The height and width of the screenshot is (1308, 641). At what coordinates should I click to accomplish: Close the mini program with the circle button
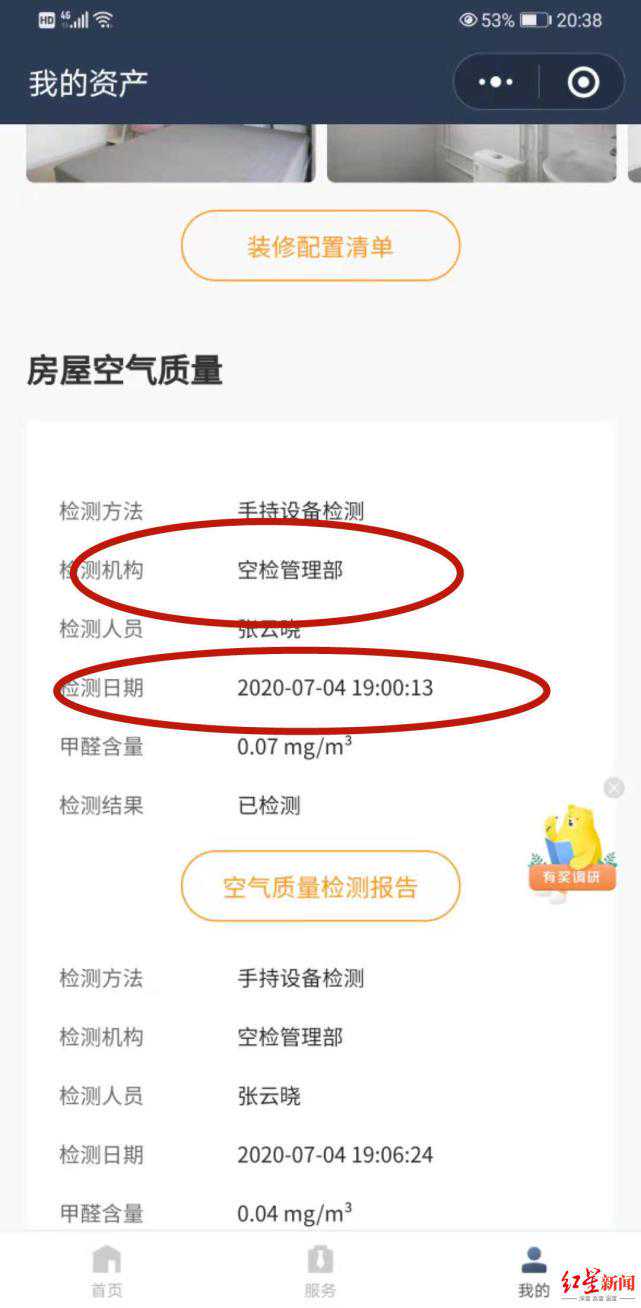[583, 82]
